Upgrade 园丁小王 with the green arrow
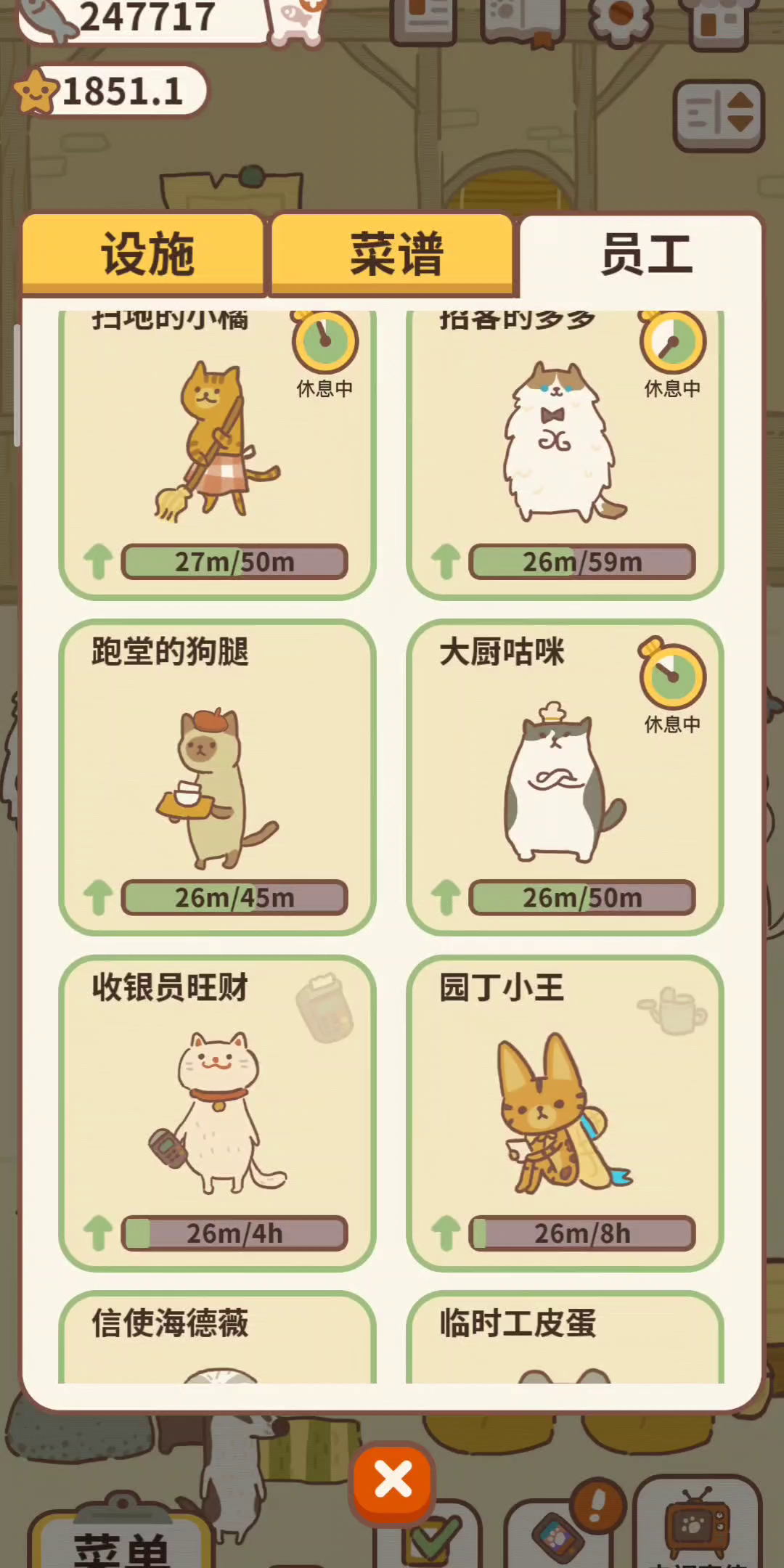The width and height of the screenshot is (784, 1568). coord(446,1233)
